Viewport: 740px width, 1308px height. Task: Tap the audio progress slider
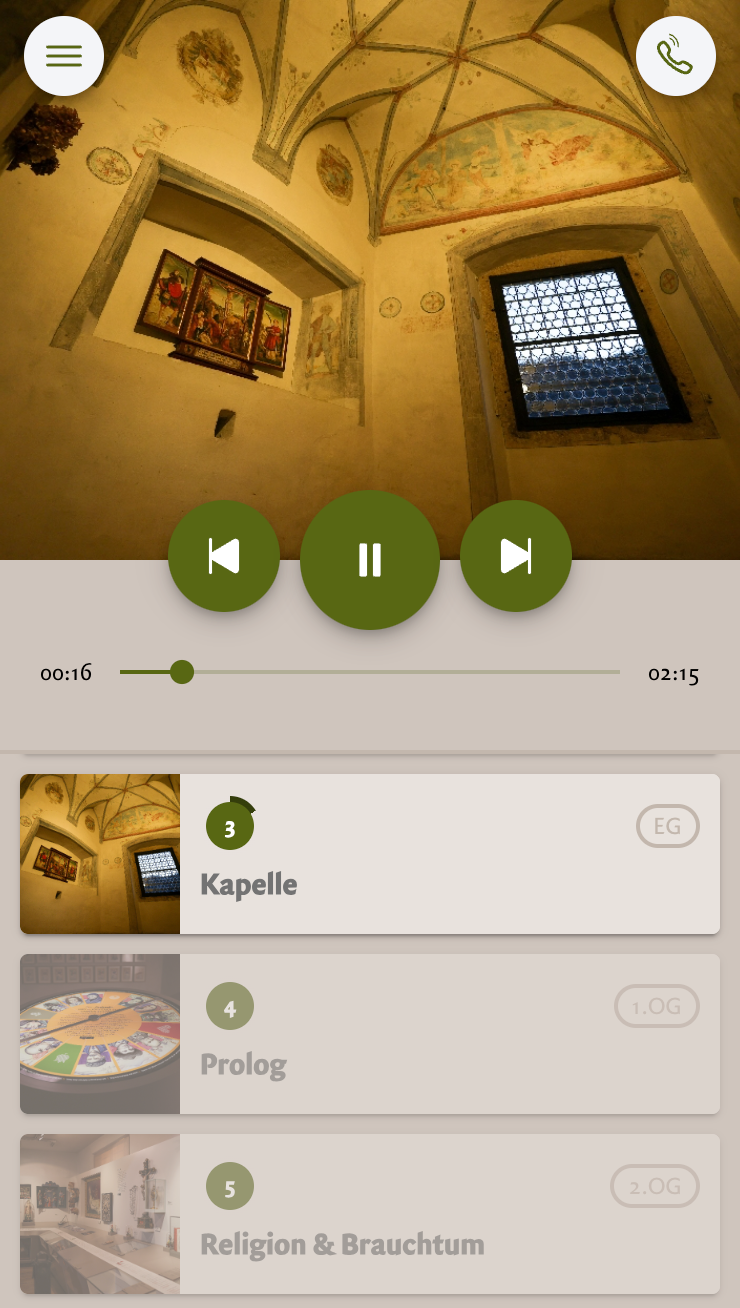pos(370,672)
